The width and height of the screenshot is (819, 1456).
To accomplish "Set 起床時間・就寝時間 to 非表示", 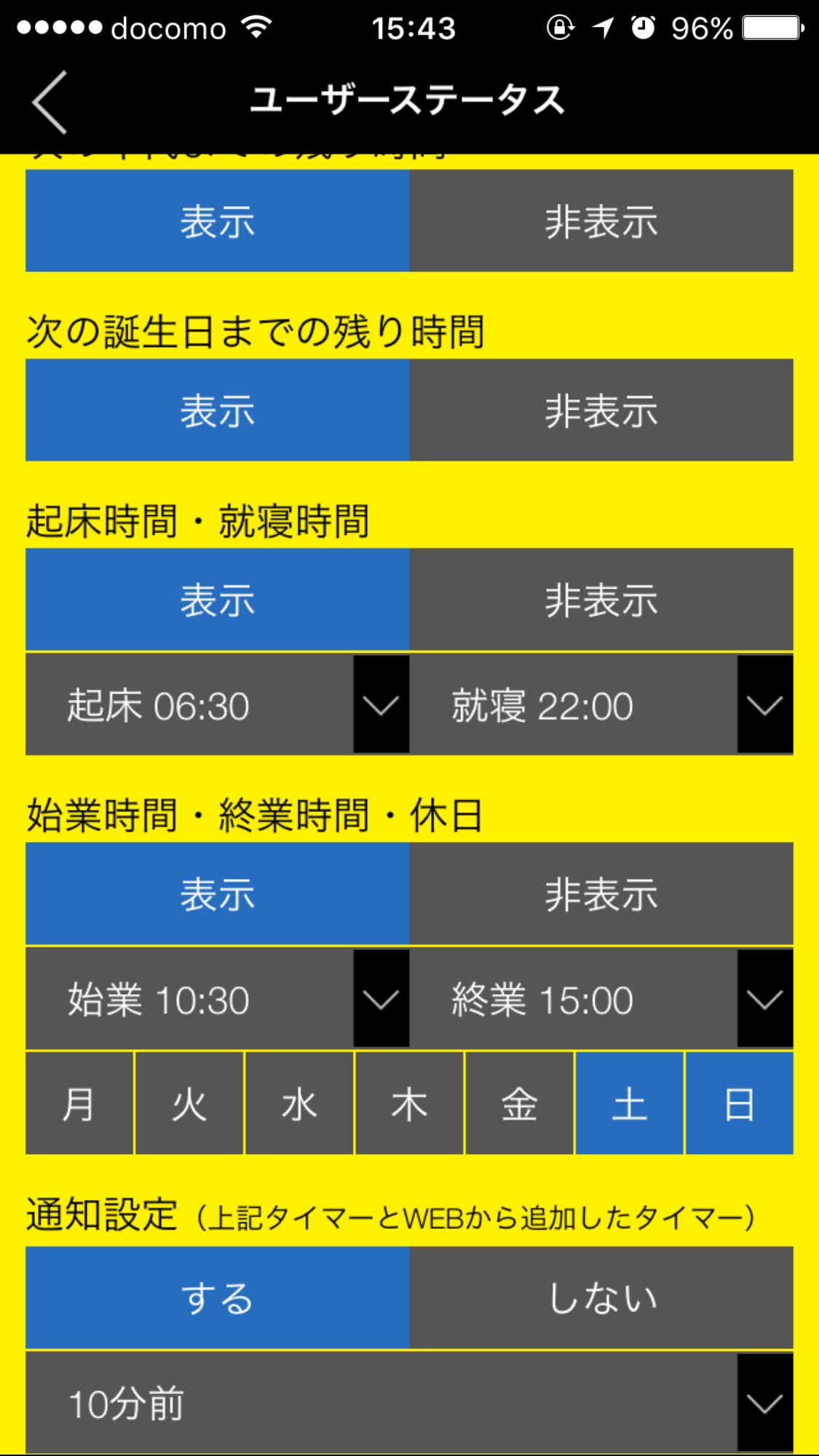I will click(601, 600).
